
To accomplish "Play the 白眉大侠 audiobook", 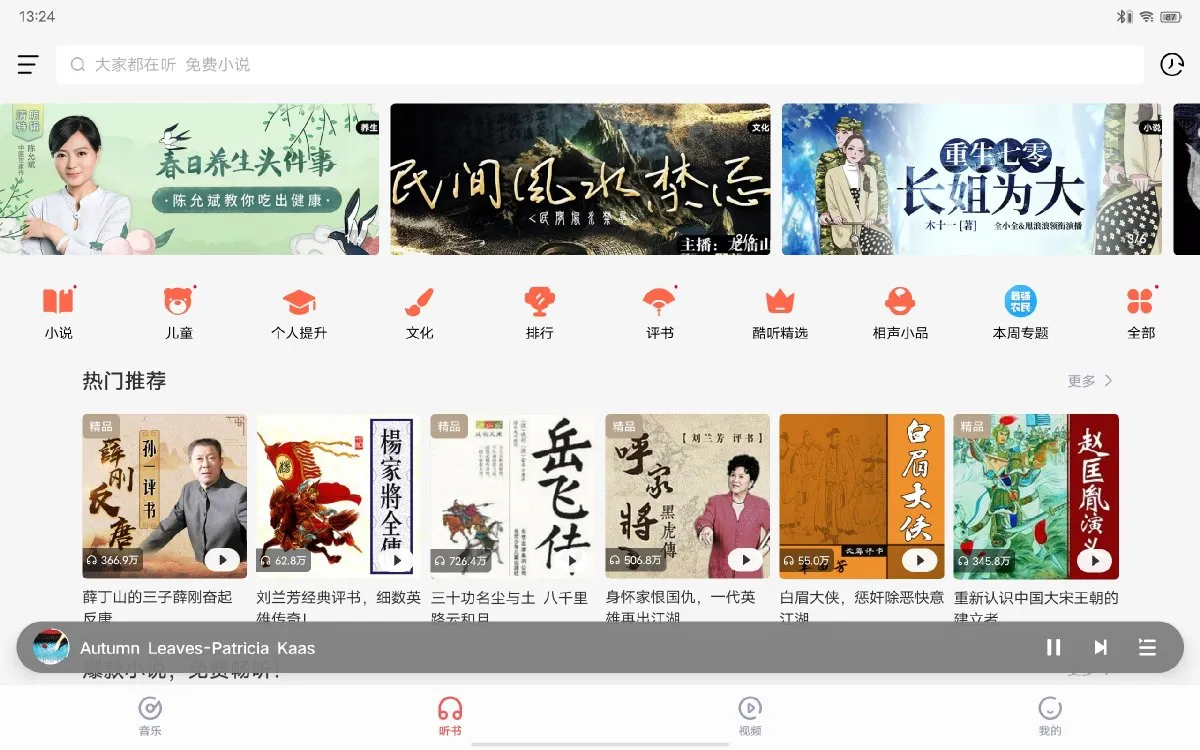I will point(919,561).
